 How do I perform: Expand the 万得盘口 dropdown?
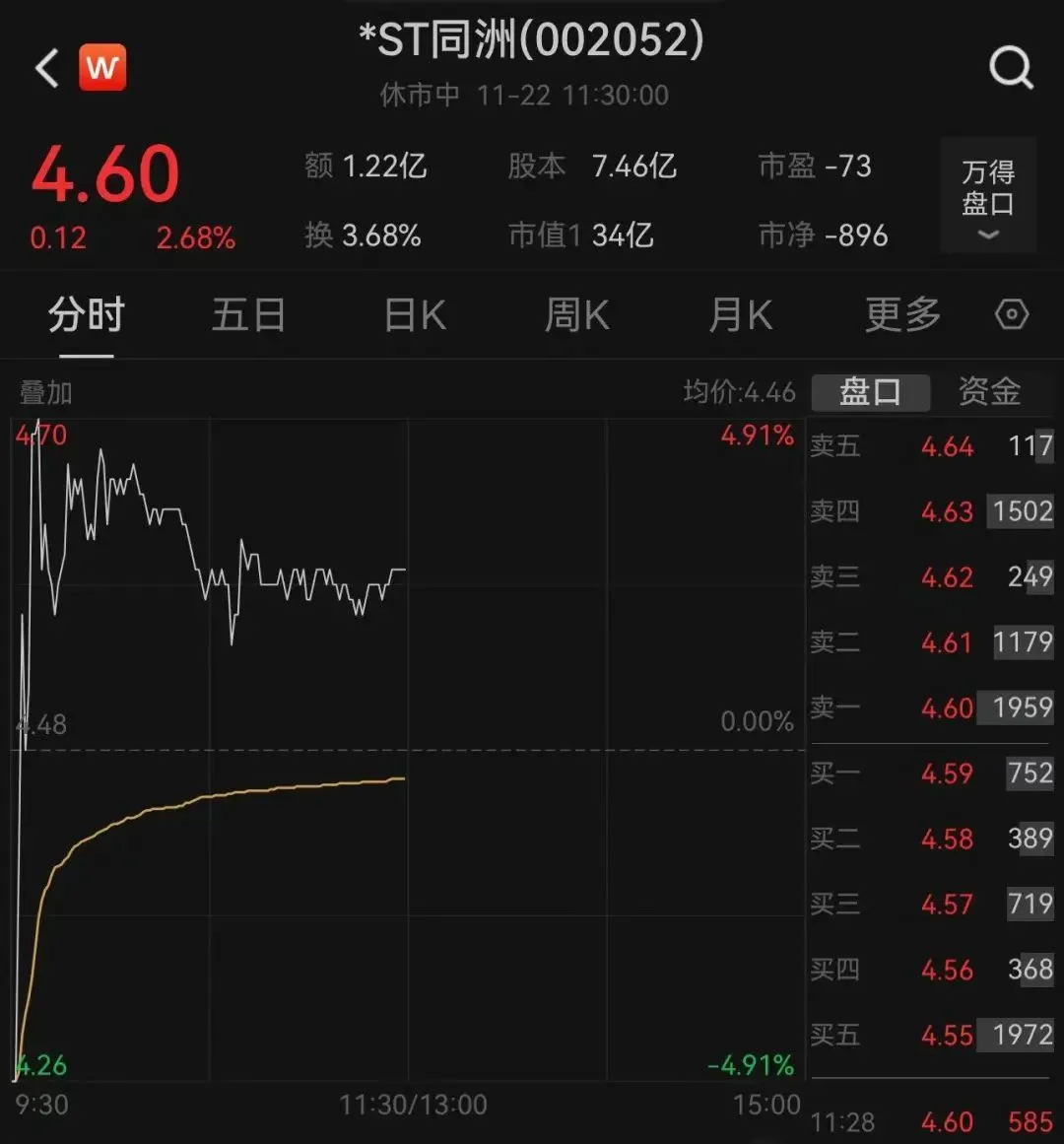[987, 196]
